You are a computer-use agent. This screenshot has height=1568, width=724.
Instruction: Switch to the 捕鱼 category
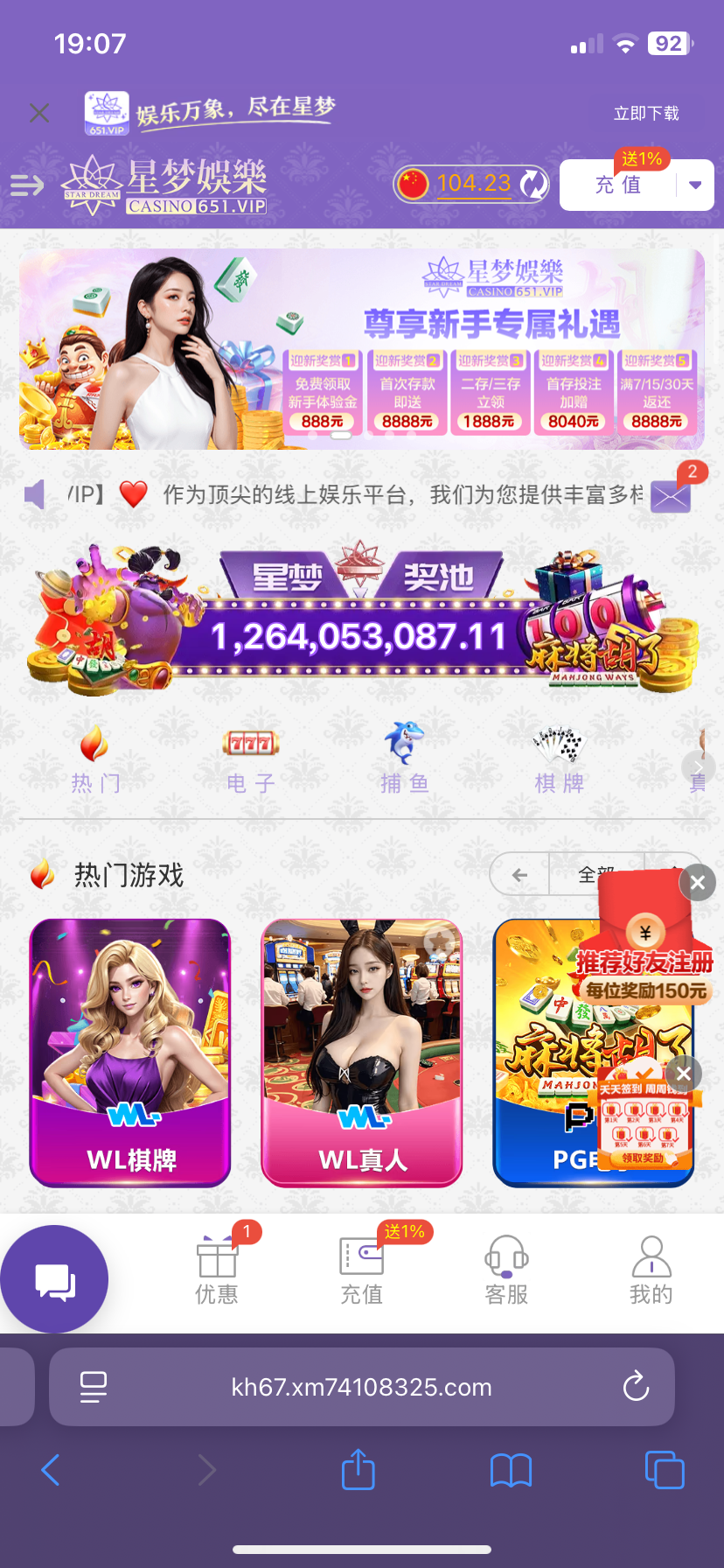coord(404,759)
